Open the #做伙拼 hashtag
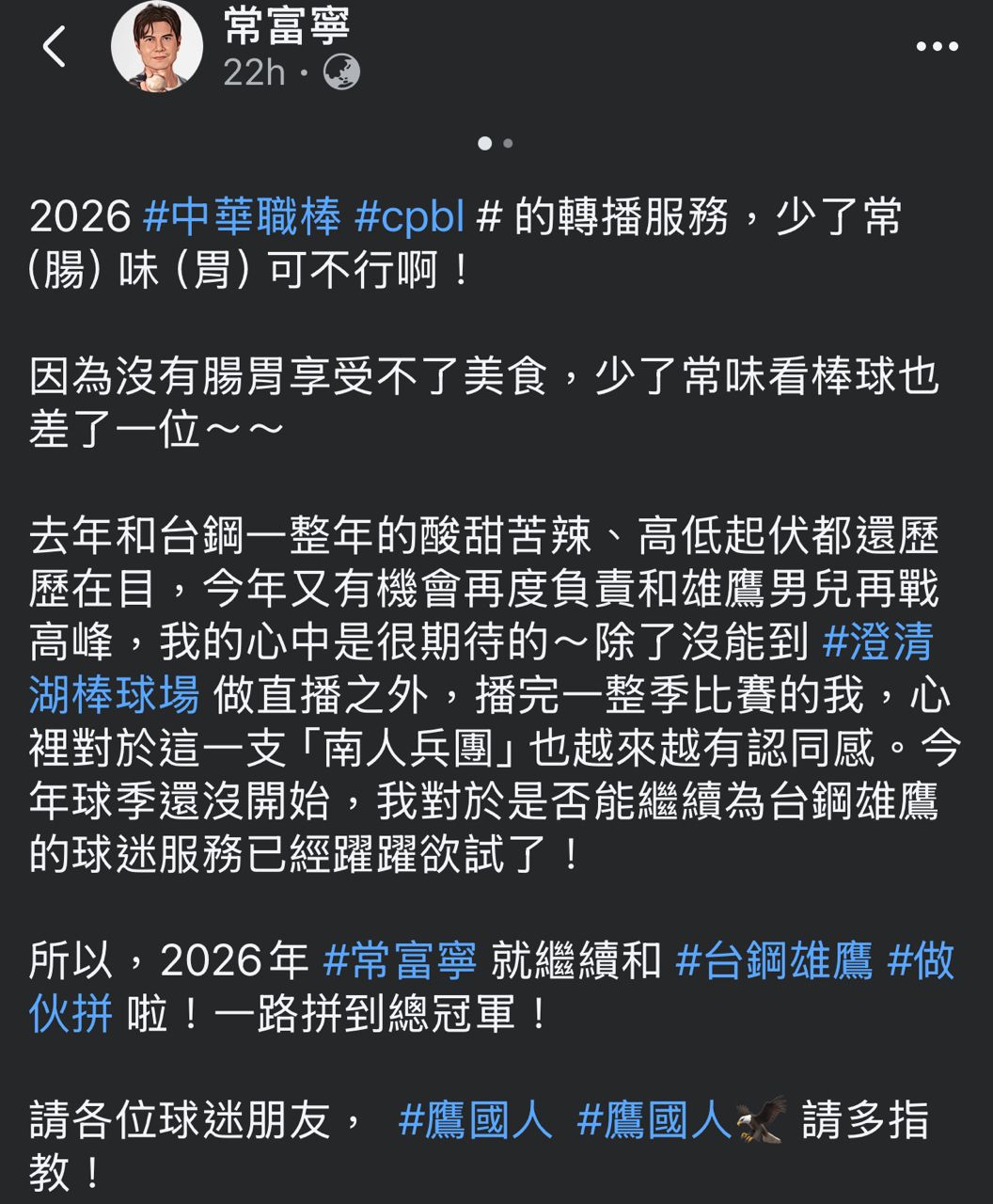 coord(921,960)
